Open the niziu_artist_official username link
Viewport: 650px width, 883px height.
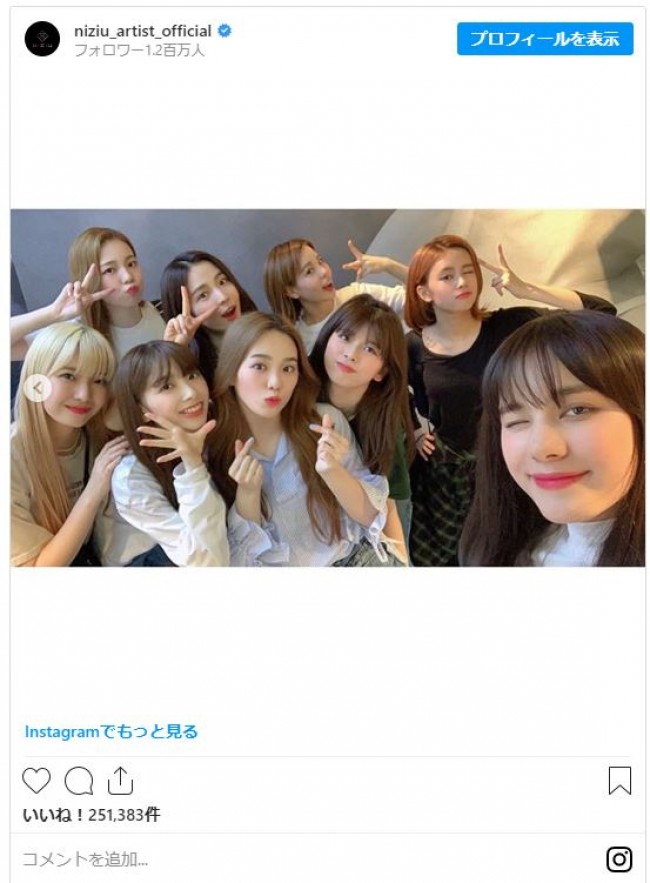[143, 31]
